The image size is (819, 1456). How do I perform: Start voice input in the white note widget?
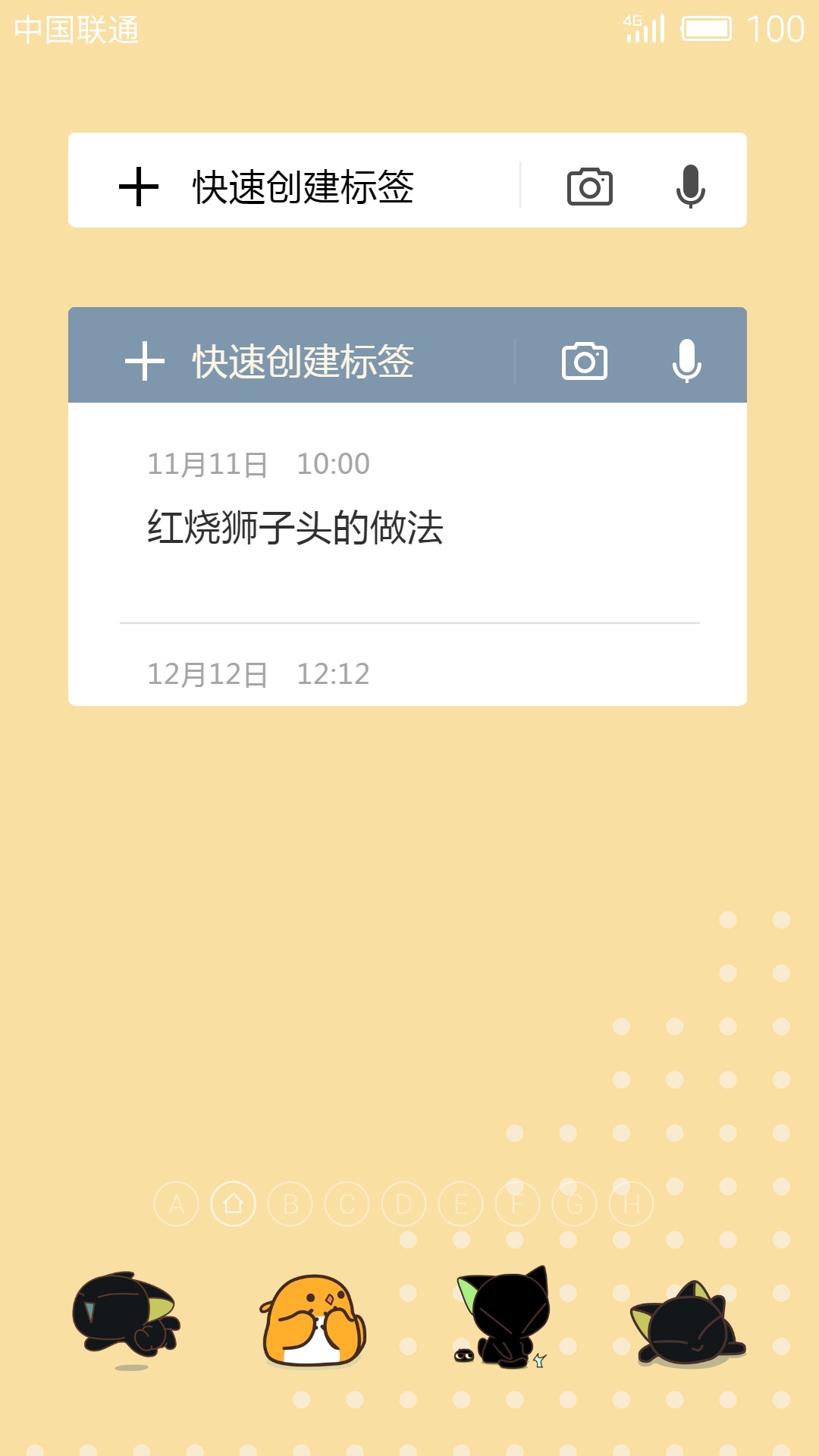[690, 187]
